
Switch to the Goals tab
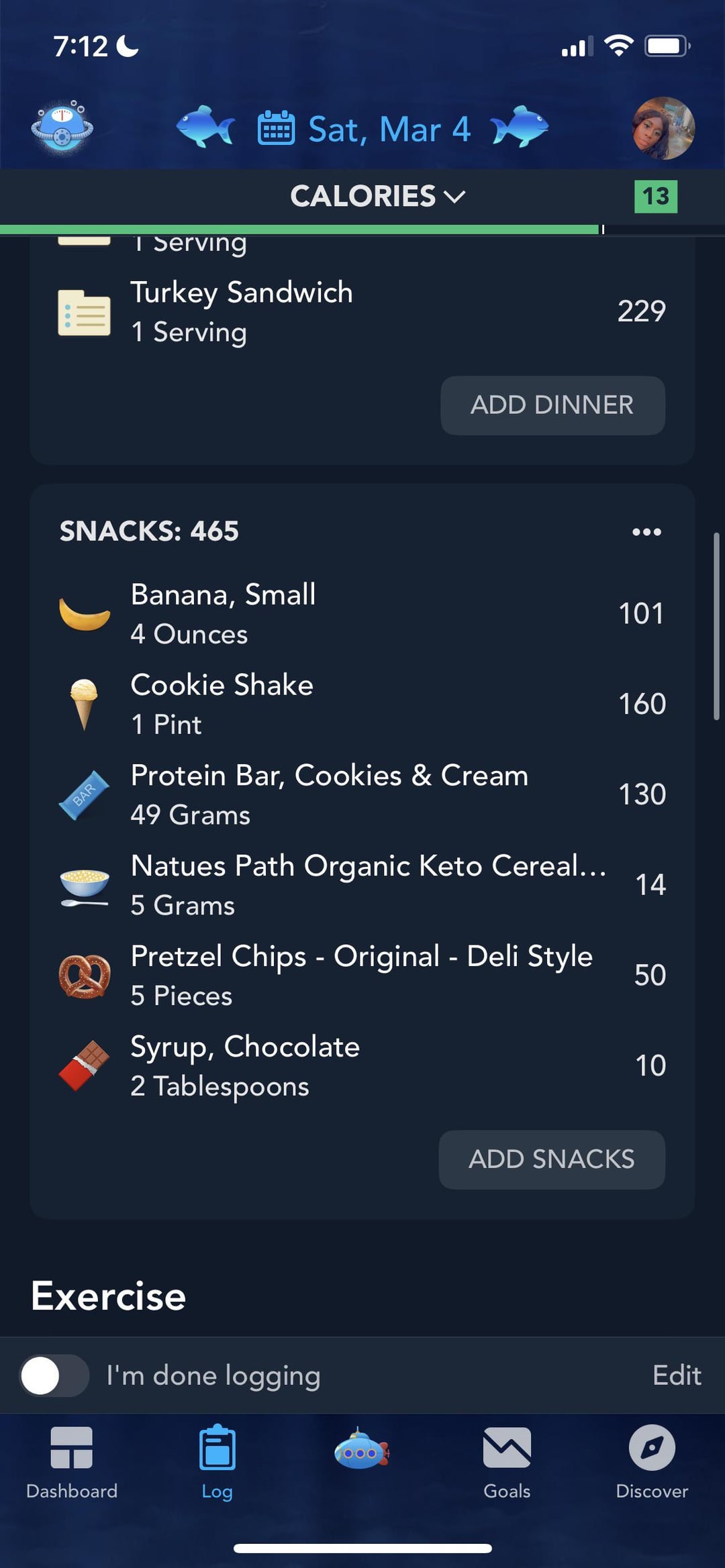coord(507,1463)
